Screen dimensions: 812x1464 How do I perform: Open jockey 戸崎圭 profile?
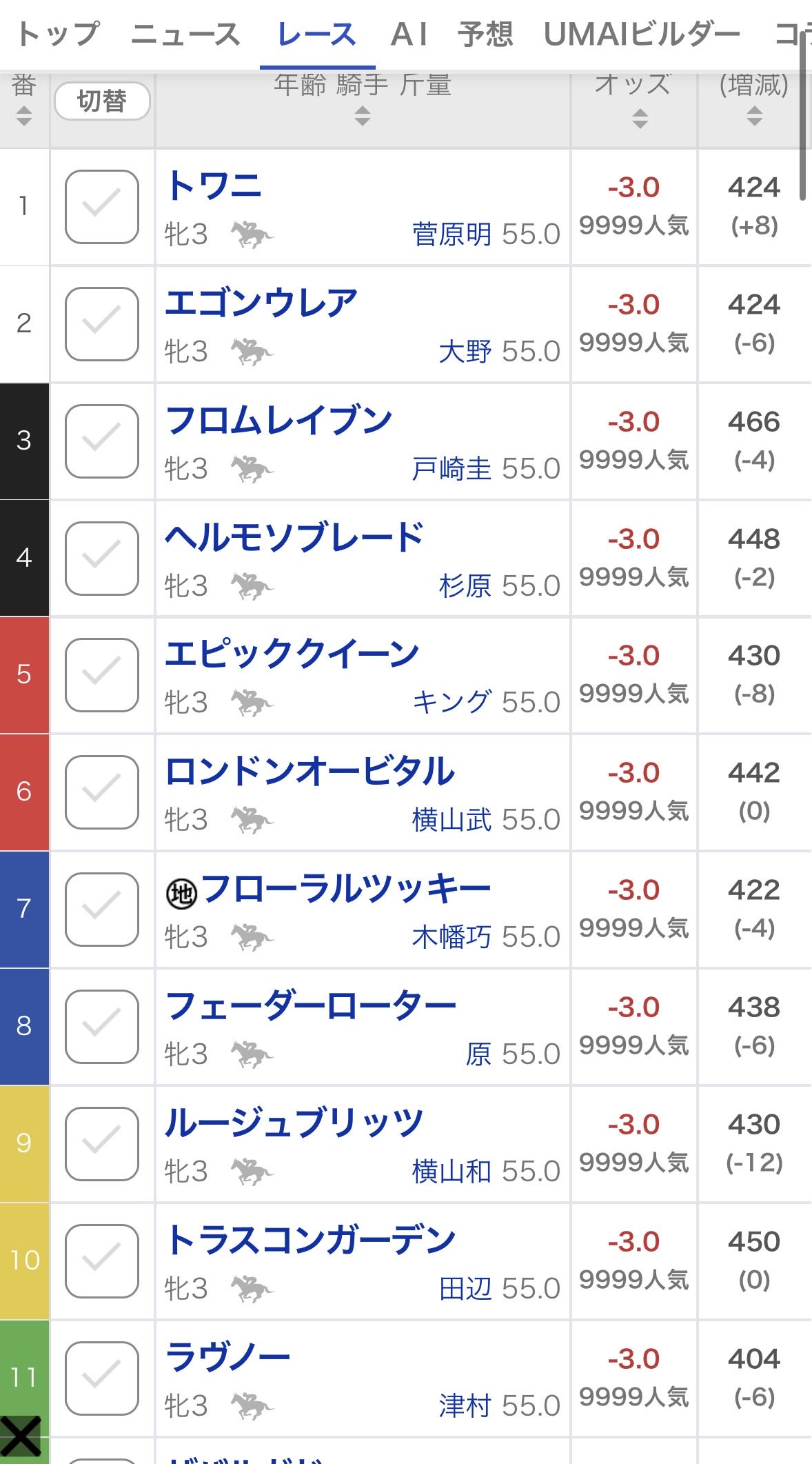(451, 469)
